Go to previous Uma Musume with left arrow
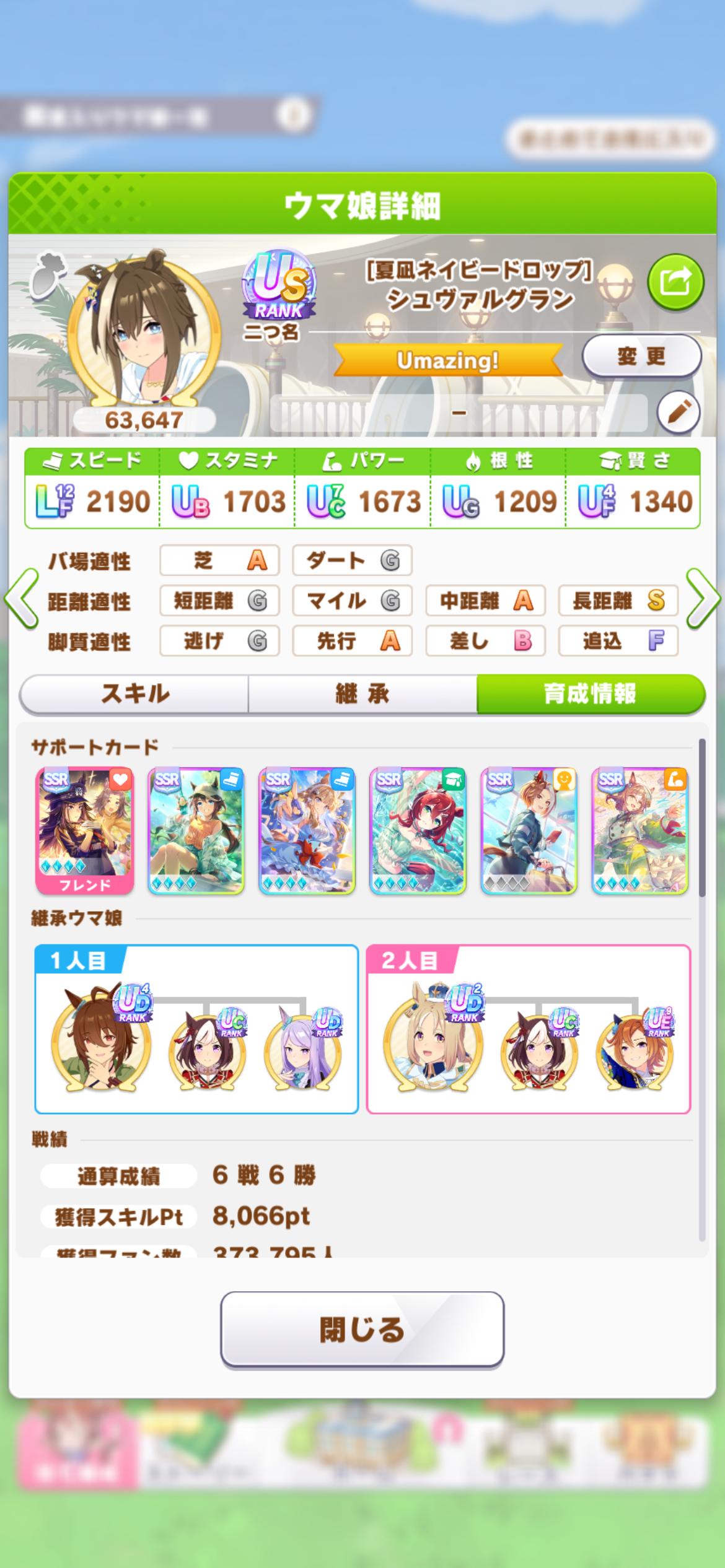The image size is (725, 1568). (21, 599)
